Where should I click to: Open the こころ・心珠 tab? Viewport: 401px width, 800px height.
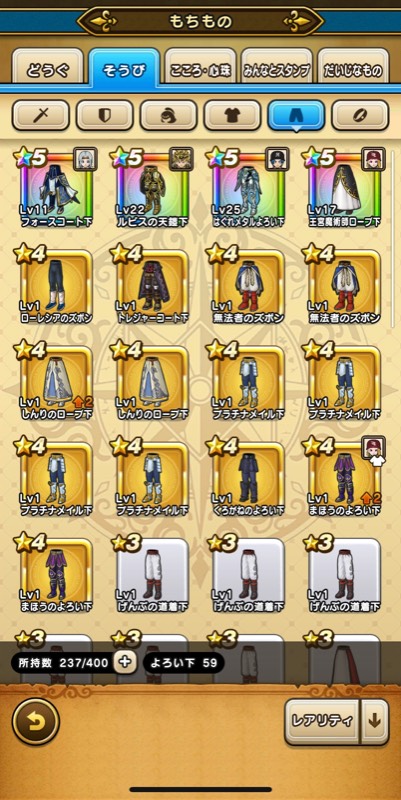tap(200, 70)
